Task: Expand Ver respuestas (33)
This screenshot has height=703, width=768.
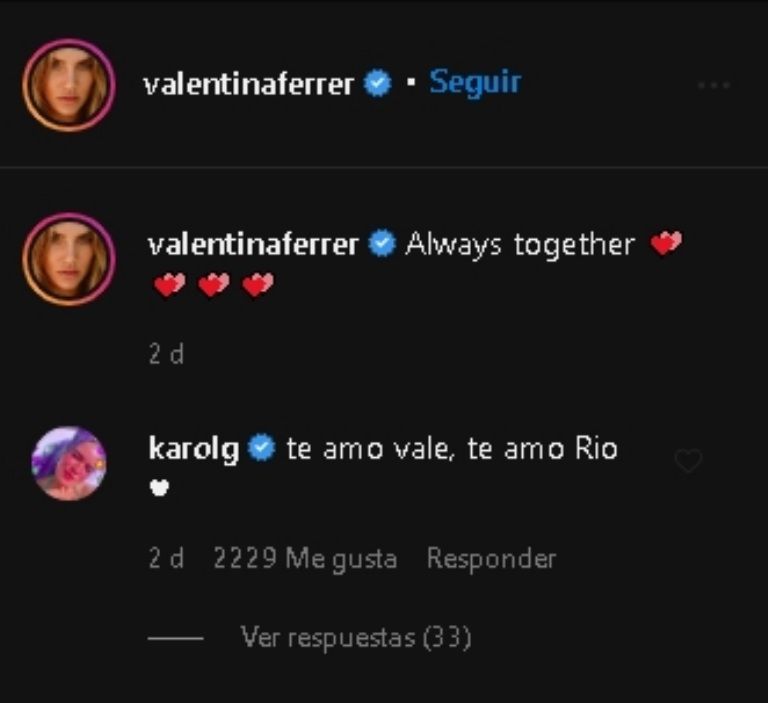Action: [x=355, y=637]
